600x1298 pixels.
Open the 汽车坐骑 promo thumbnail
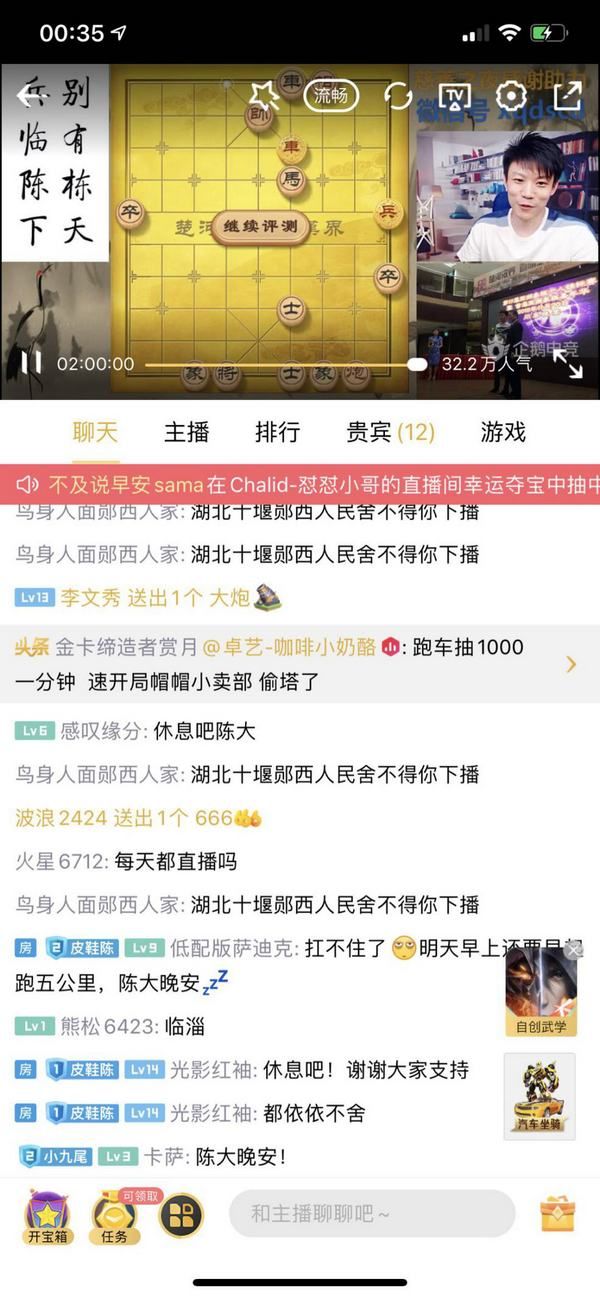click(x=540, y=1097)
